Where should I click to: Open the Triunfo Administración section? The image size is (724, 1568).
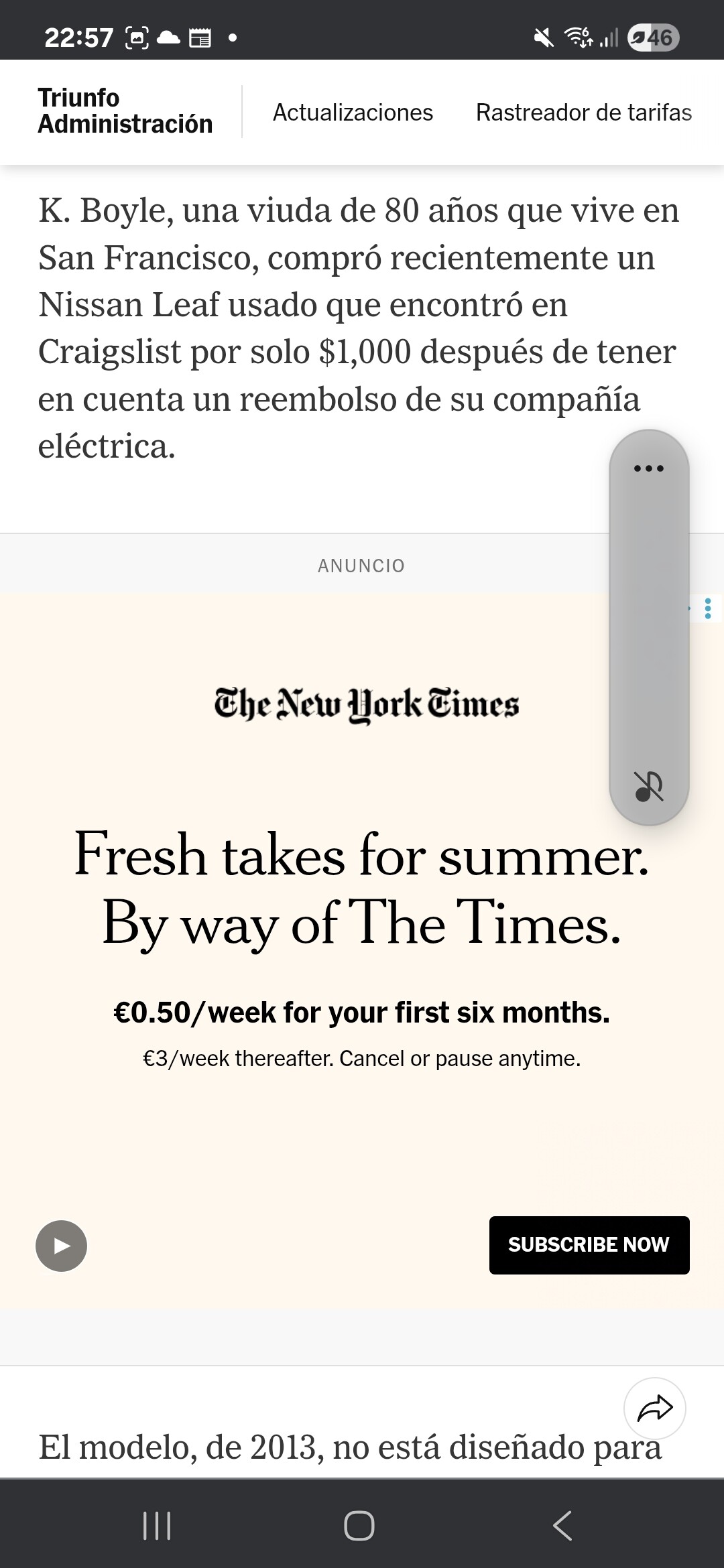coord(125,111)
